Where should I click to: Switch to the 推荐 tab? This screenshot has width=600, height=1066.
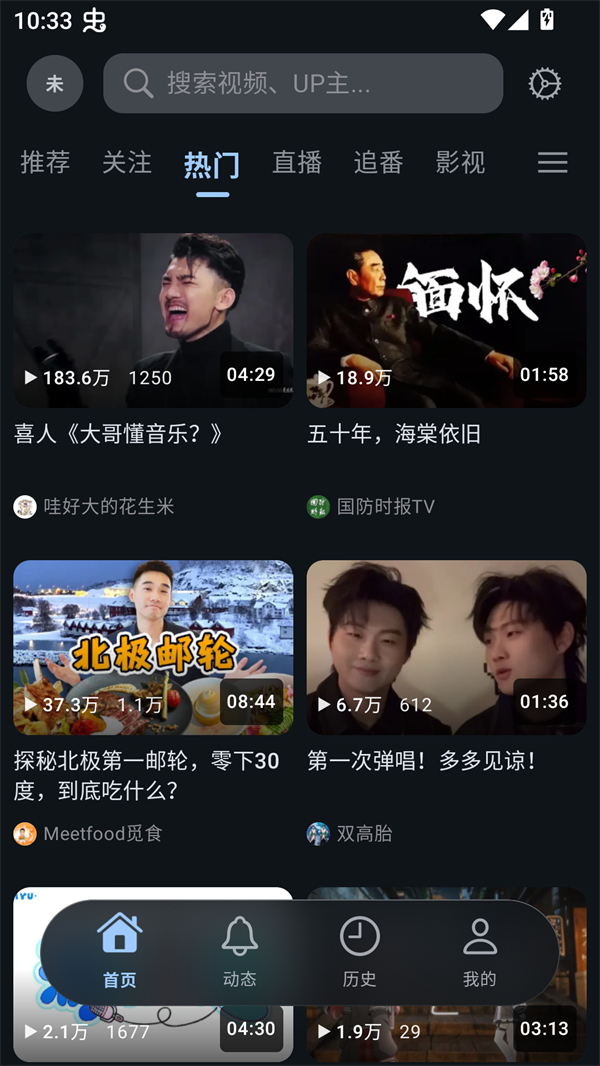45,163
